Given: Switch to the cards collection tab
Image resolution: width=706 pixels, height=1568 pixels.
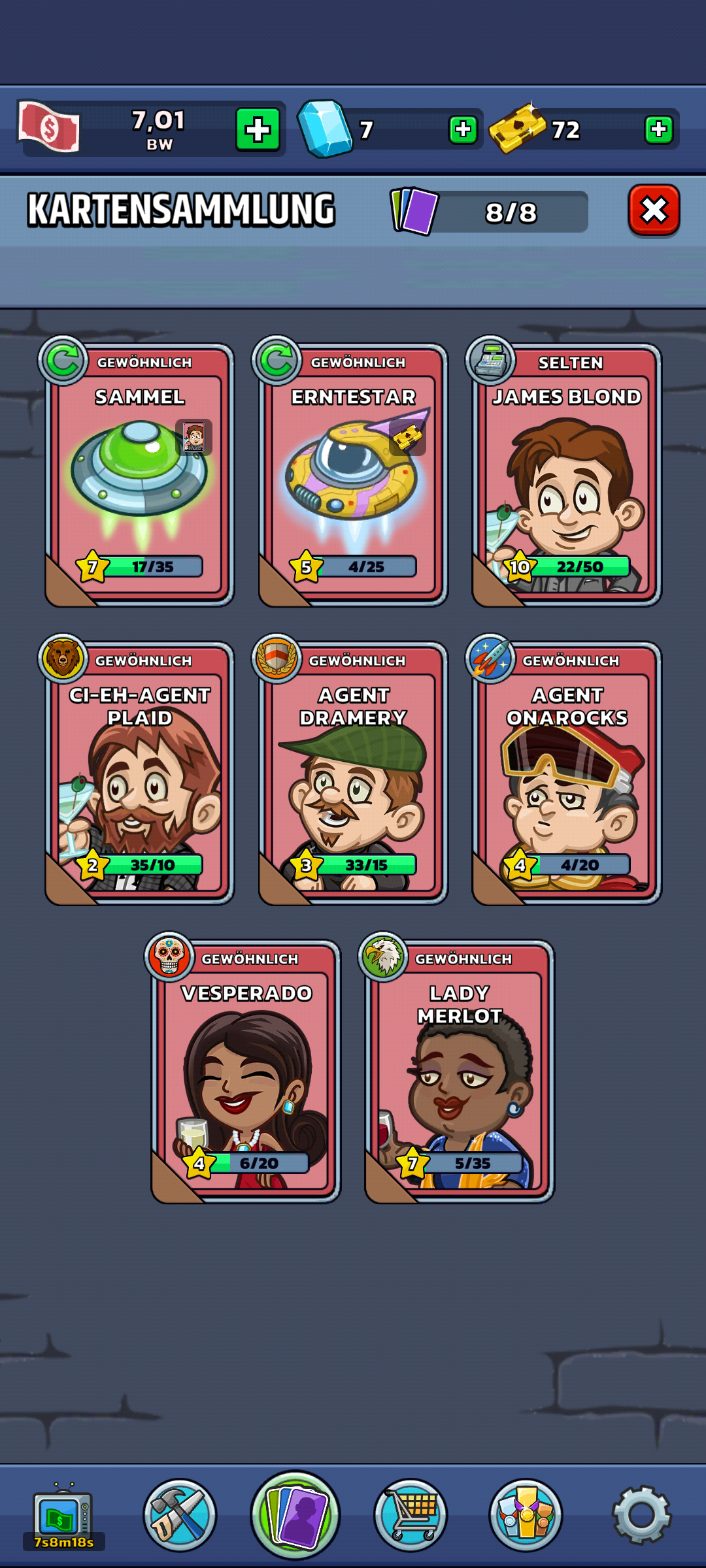Looking at the screenshot, I should pyautogui.click(x=295, y=1514).
